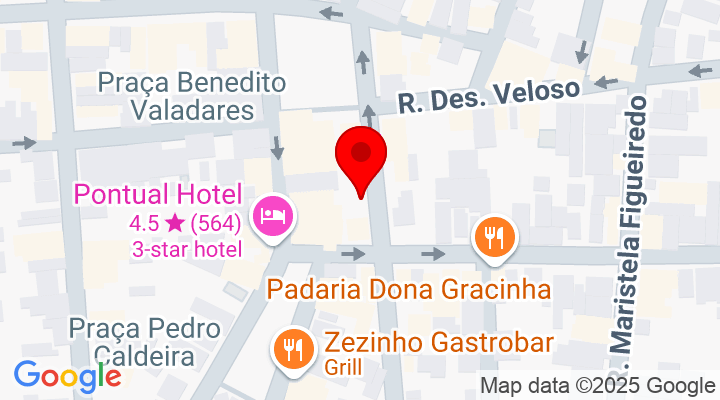
Task: Open the restaurant pin above Padaria Dona Gracinha
Action: click(493, 237)
